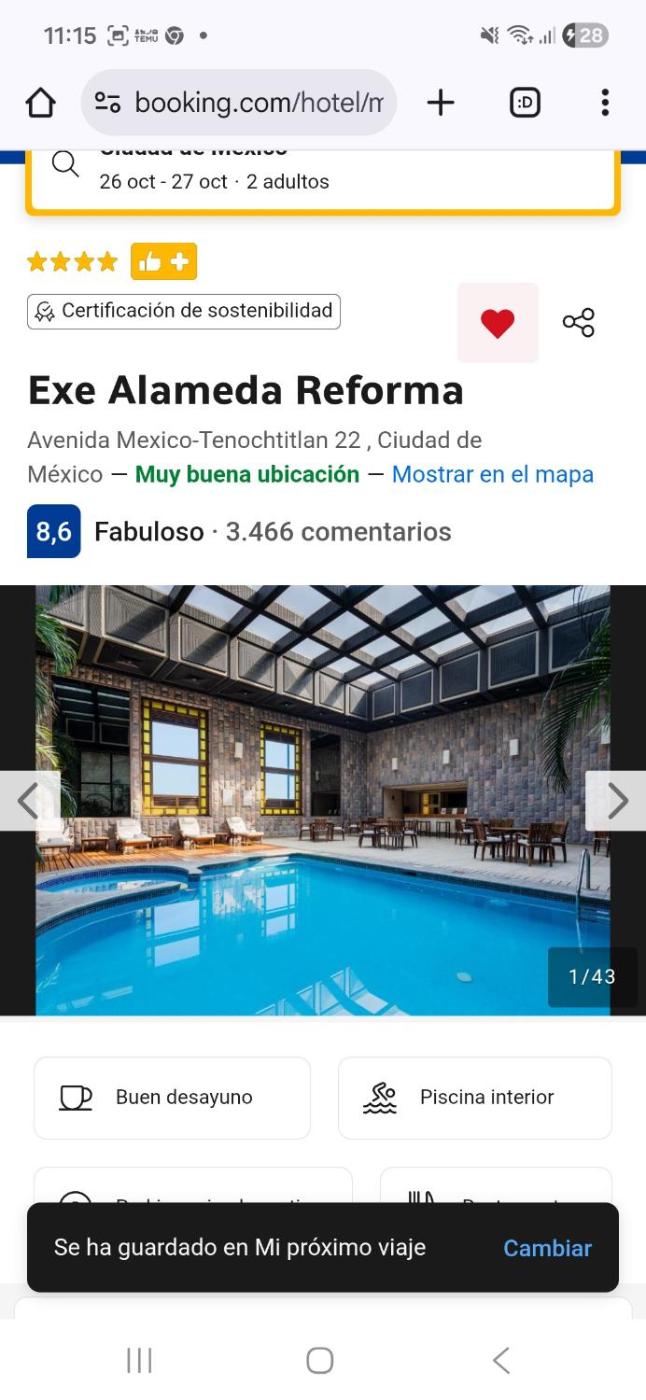The image size is (646, 1400).
Task: Open the pool photo gallery
Action: point(322,800)
